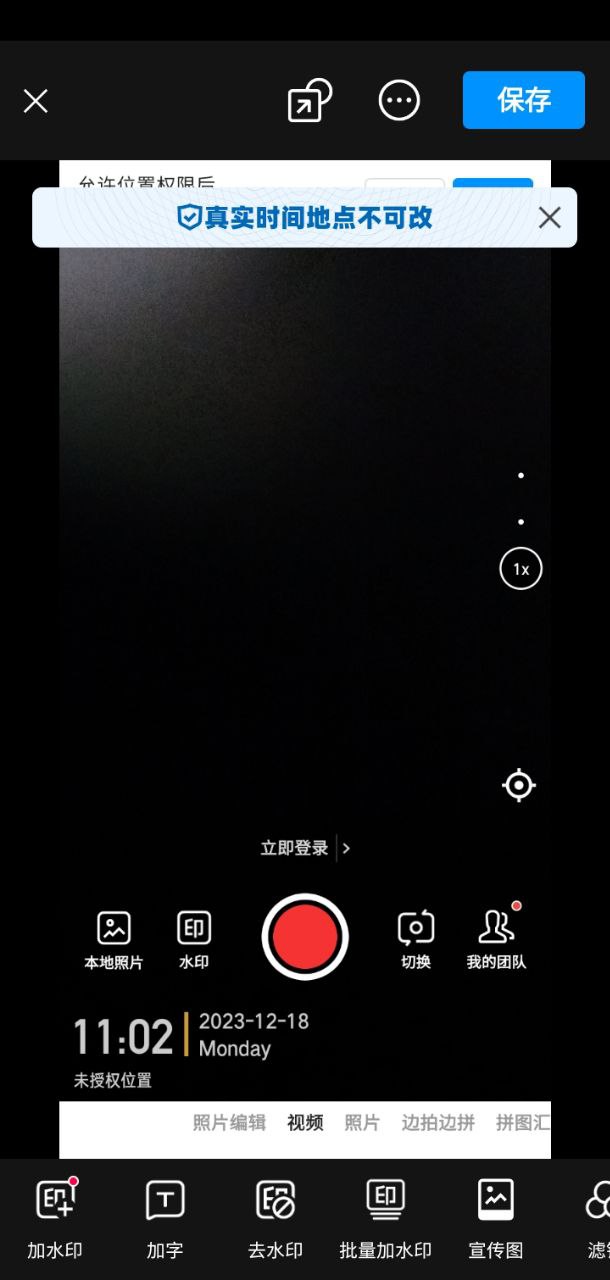Open the more options menu
The image size is (610, 1280).
(399, 101)
